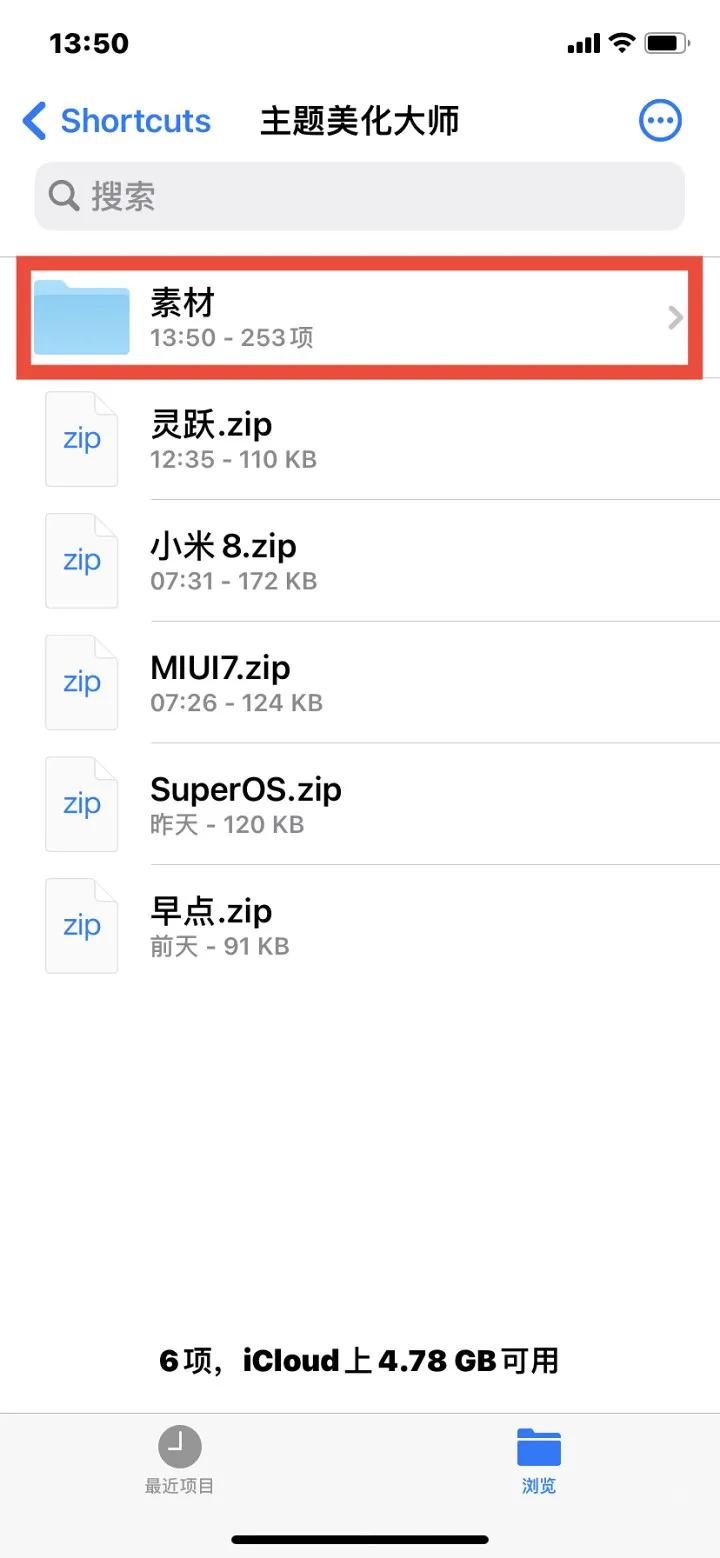The image size is (720, 1558).
Task: Open the 小米 8.zip file
Action: click(360, 561)
